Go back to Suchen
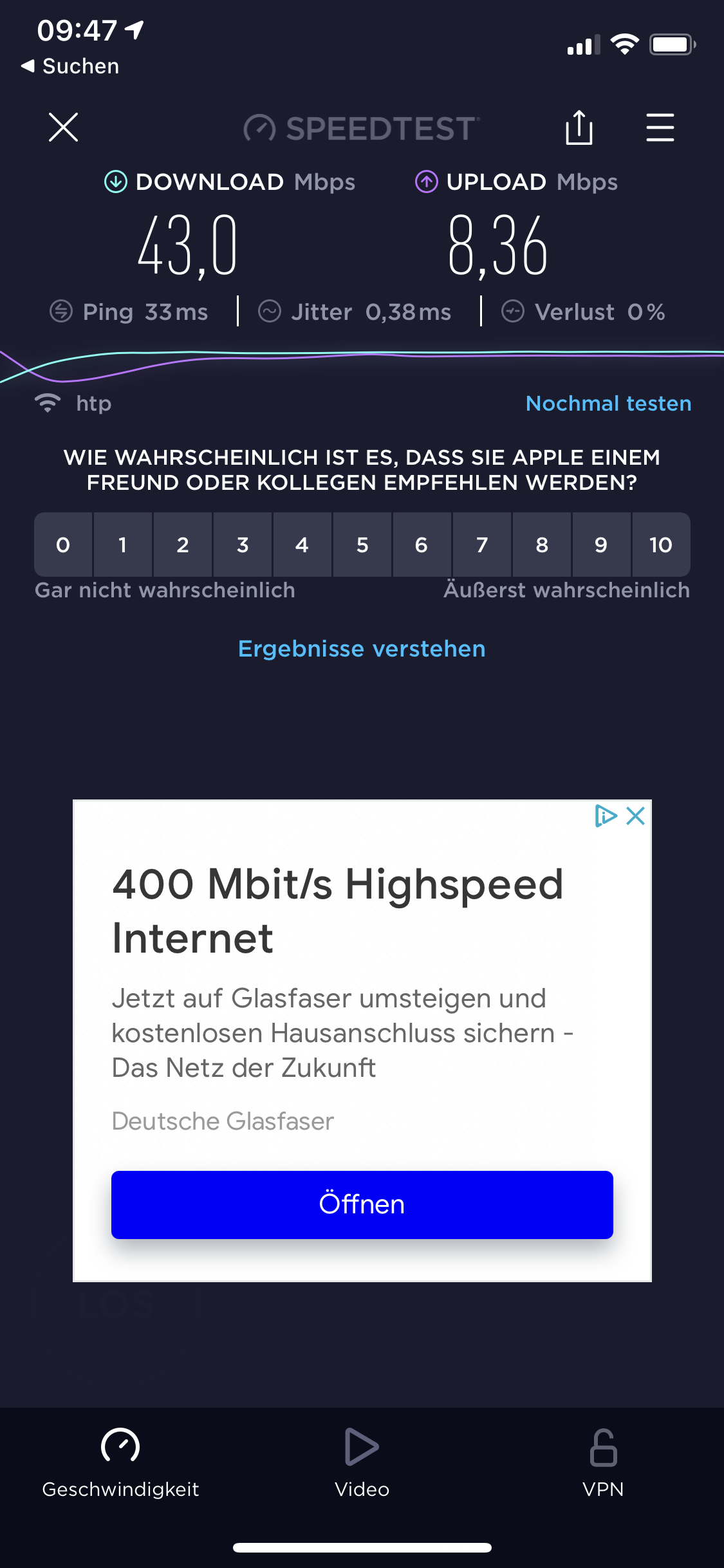 71,66
